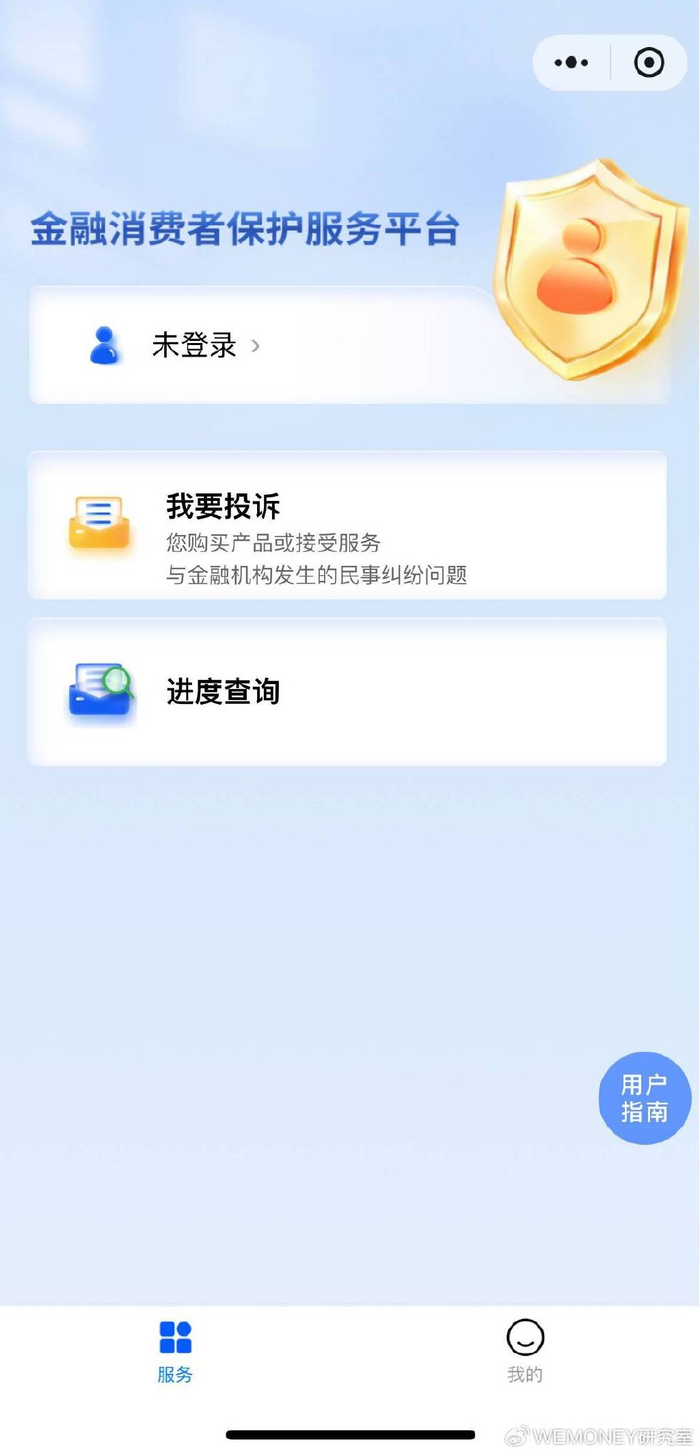Open the 用户指南 floating button
The image size is (700, 1453).
coord(645,1098)
